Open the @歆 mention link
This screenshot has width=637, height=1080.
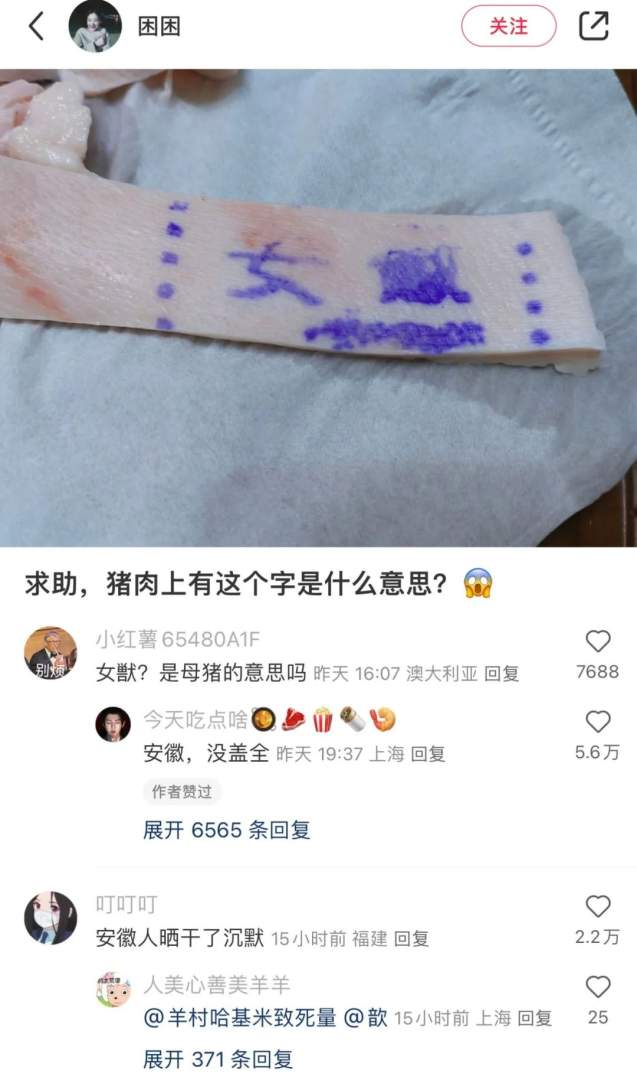pyautogui.click(x=367, y=1018)
